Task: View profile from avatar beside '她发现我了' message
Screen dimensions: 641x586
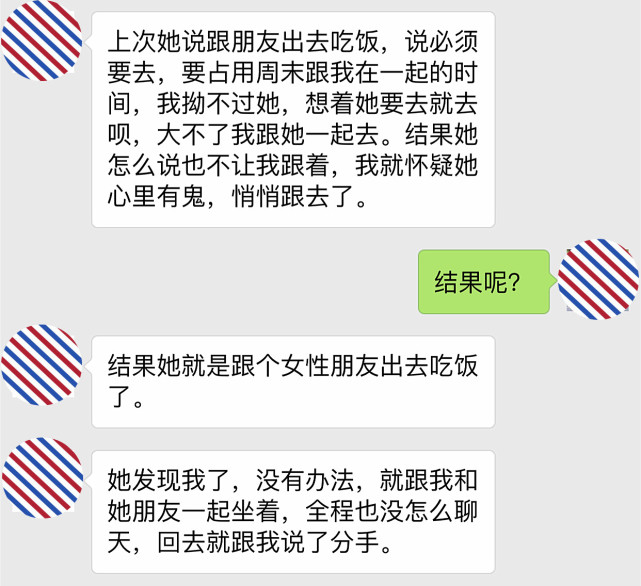Action: pyautogui.click(x=43, y=478)
